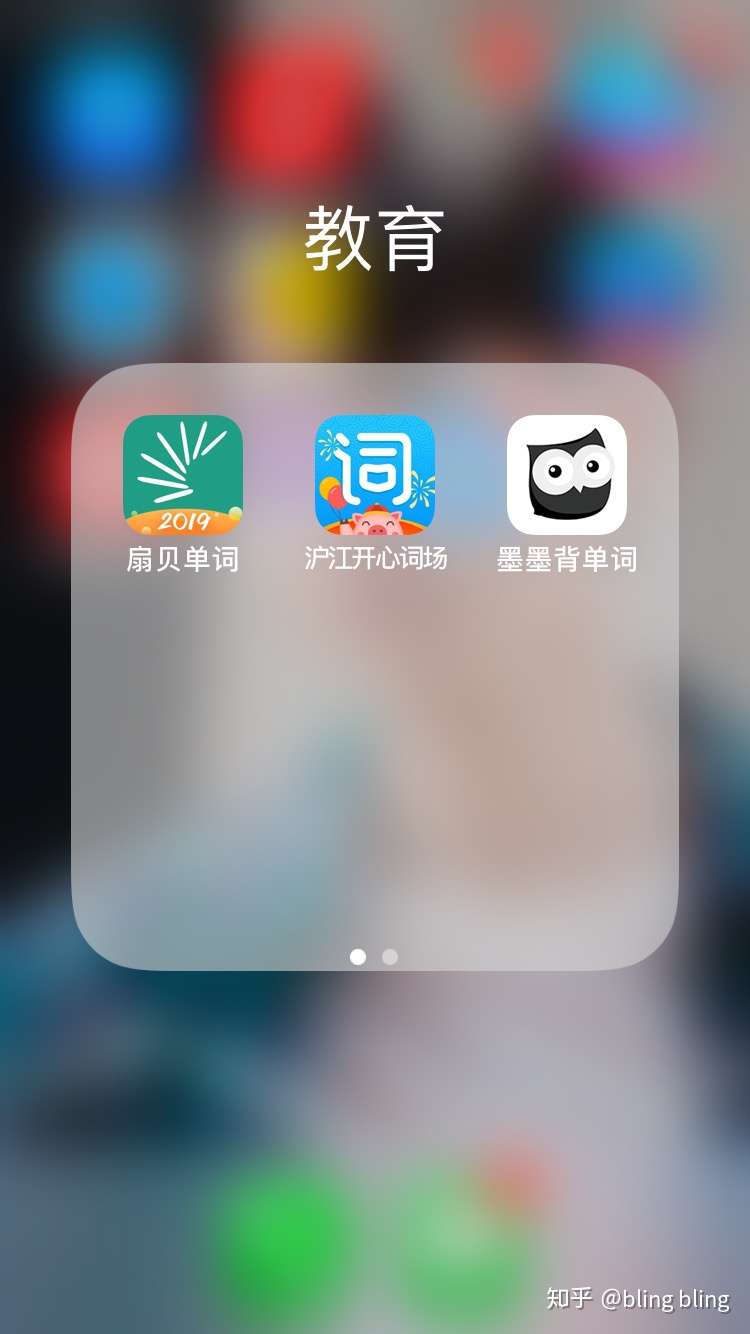Select the blue icon with the 词 character
This screenshot has height=1334, width=750.
click(373, 472)
